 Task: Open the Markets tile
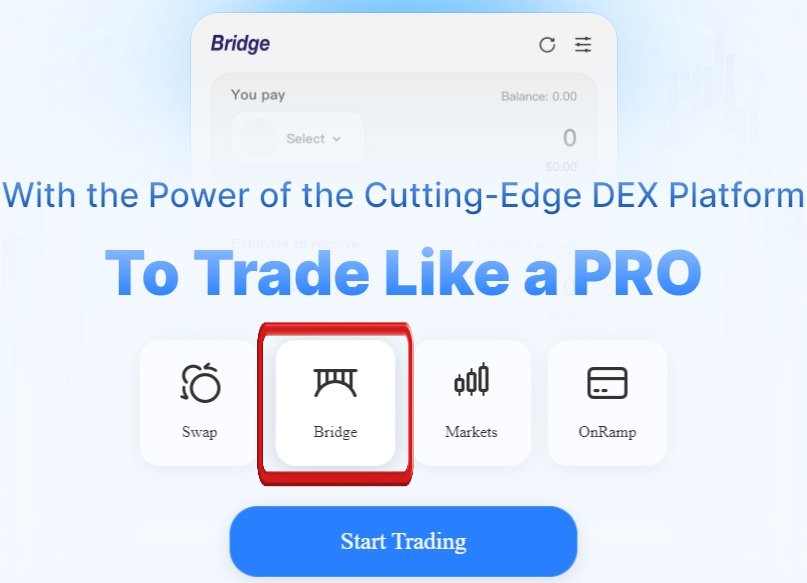click(x=471, y=402)
